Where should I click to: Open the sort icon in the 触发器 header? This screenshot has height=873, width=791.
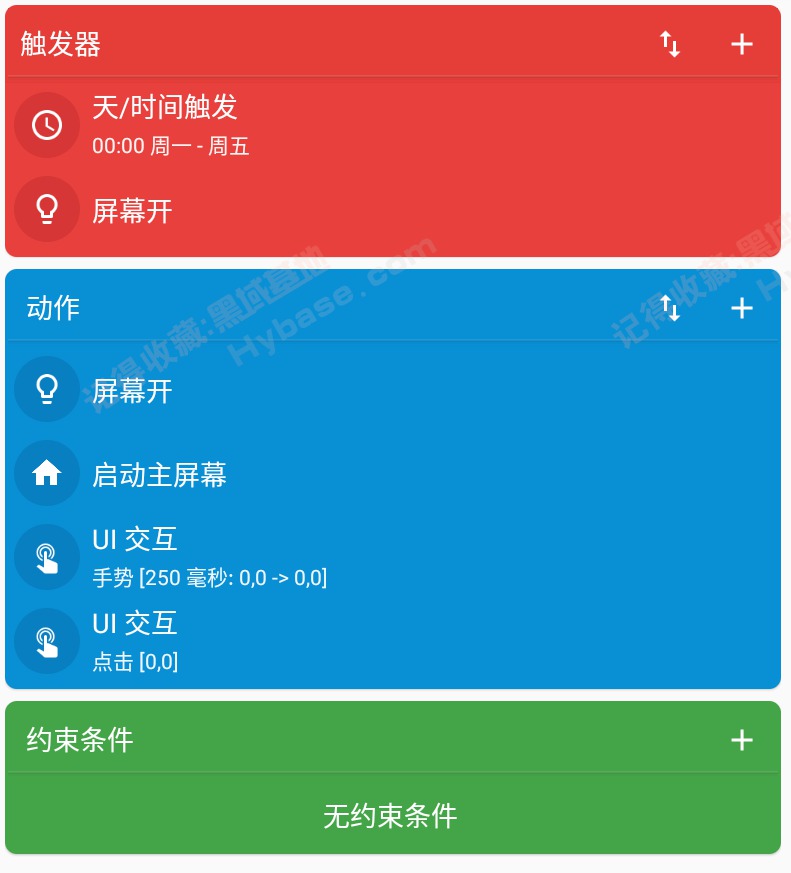(669, 44)
